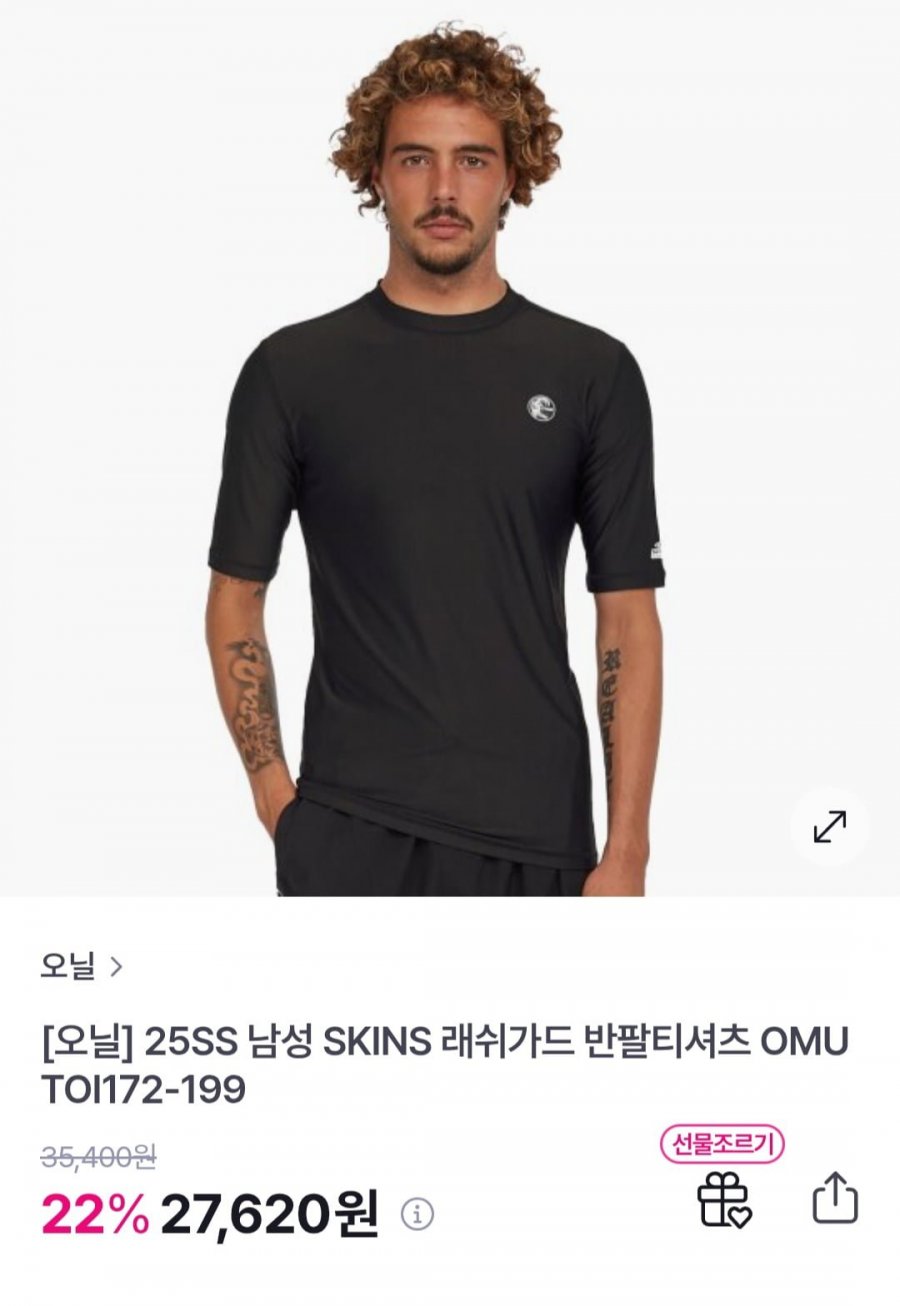Image resolution: width=900 pixels, height=1306 pixels.
Task: Click the info circle icon beside 27,620원
Action: click(415, 1213)
